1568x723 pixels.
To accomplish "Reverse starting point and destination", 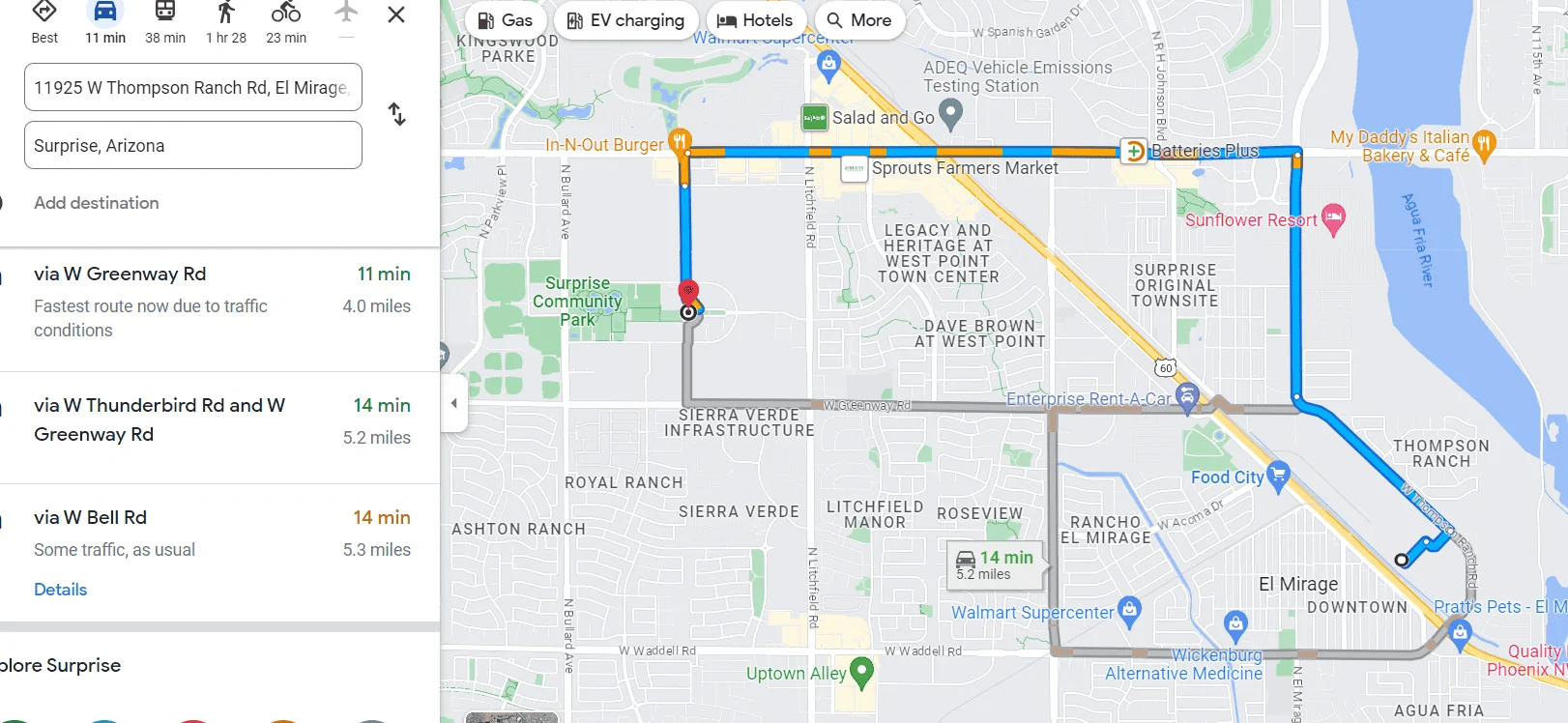I will click(x=397, y=114).
